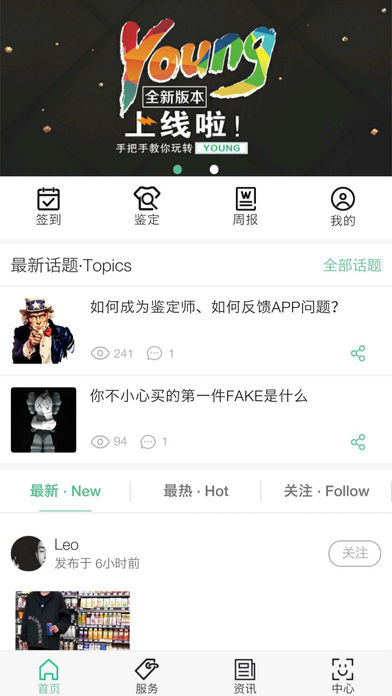This screenshot has width=392, height=696.
Task: Share the 如何成为鉴定师 topic
Action: [358, 353]
